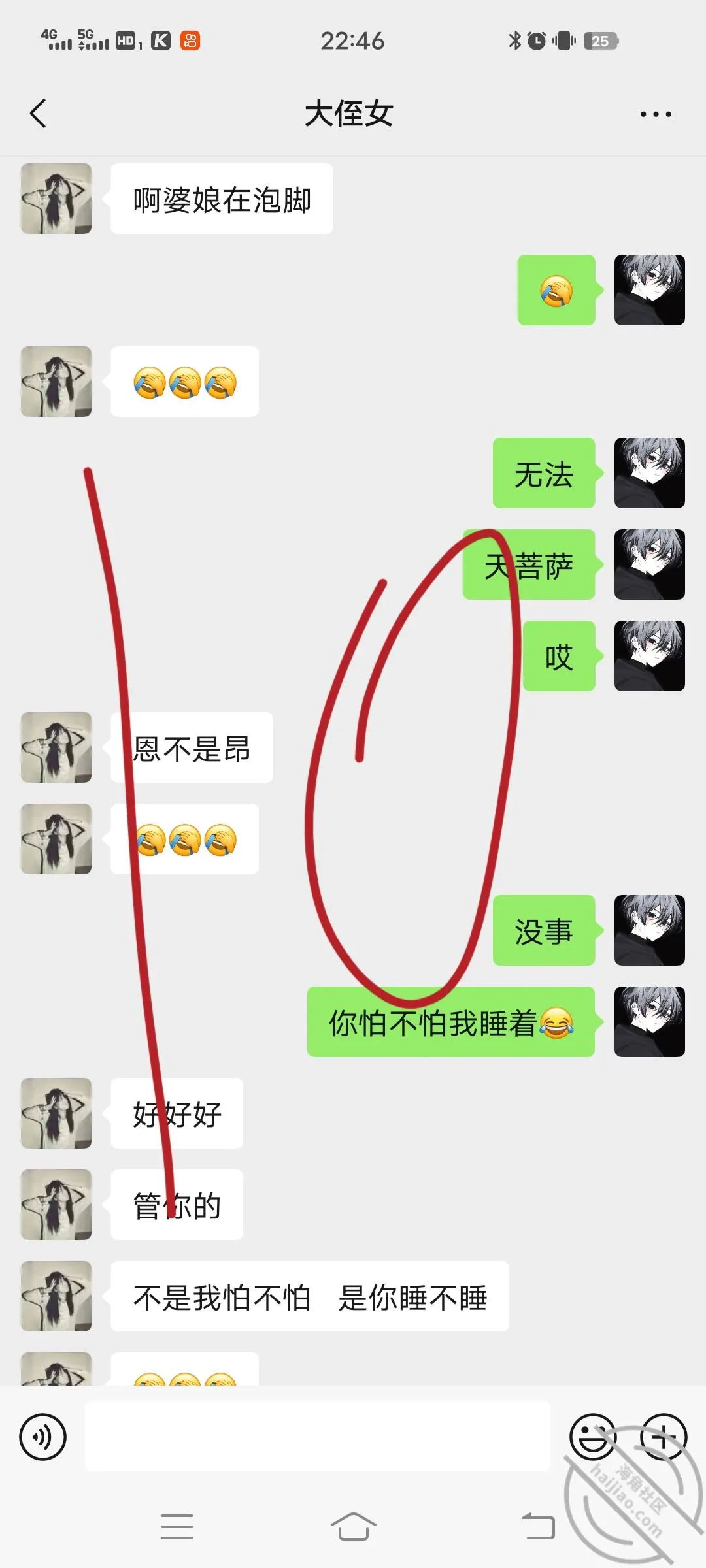Screen dimensions: 706x1568
Task: Open the plus attachment menu
Action: (664, 1437)
